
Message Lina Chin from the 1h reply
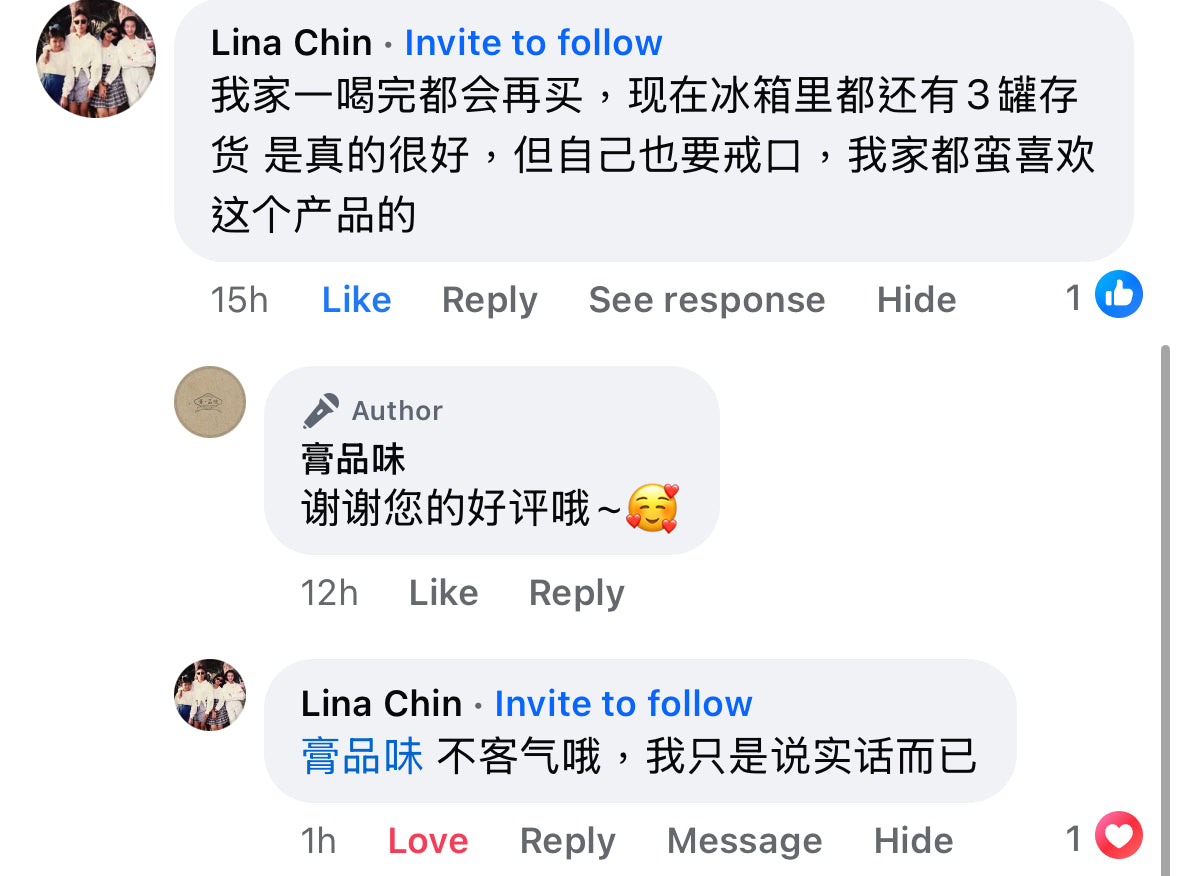(744, 841)
